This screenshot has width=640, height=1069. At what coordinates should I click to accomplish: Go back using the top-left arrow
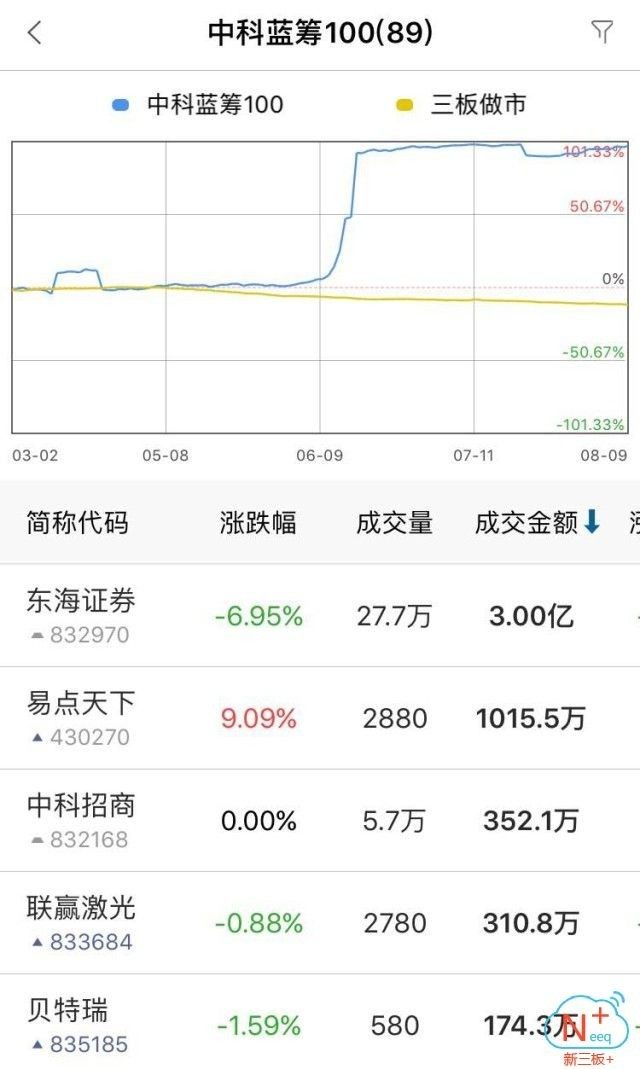point(35,32)
